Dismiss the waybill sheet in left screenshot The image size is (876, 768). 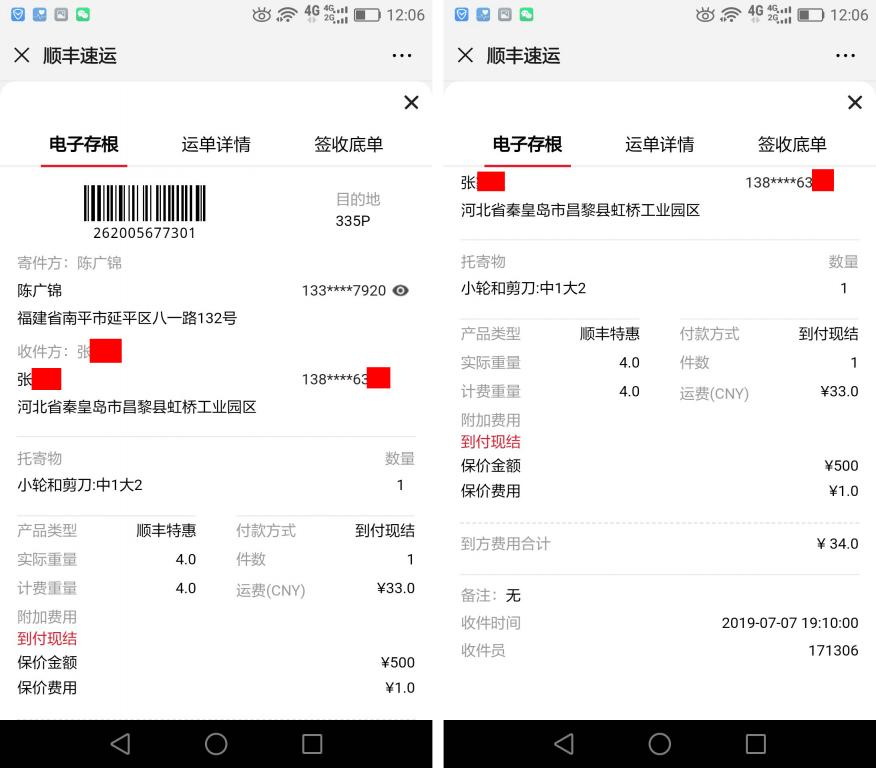coord(411,102)
